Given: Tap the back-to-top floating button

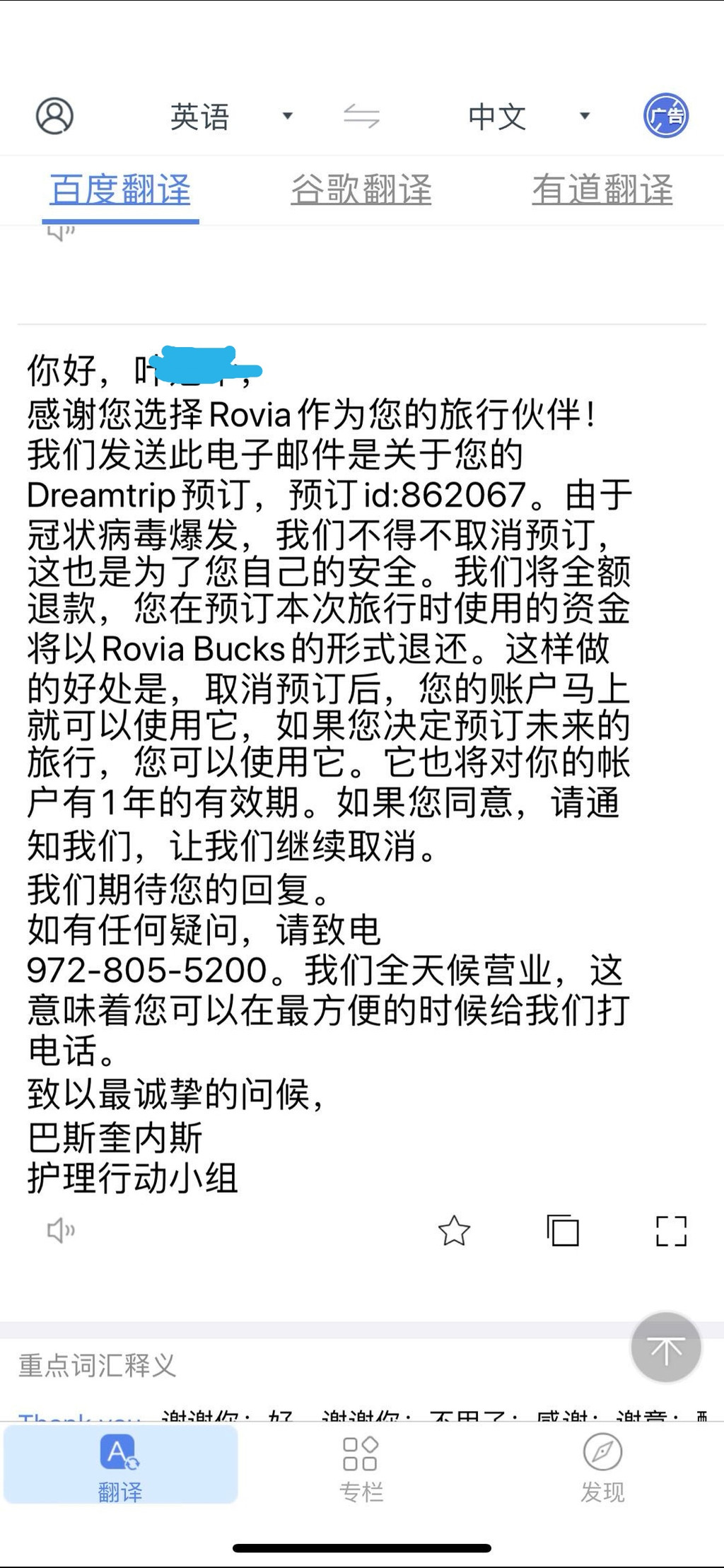Looking at the screenshot, I should coord(666,1347).
